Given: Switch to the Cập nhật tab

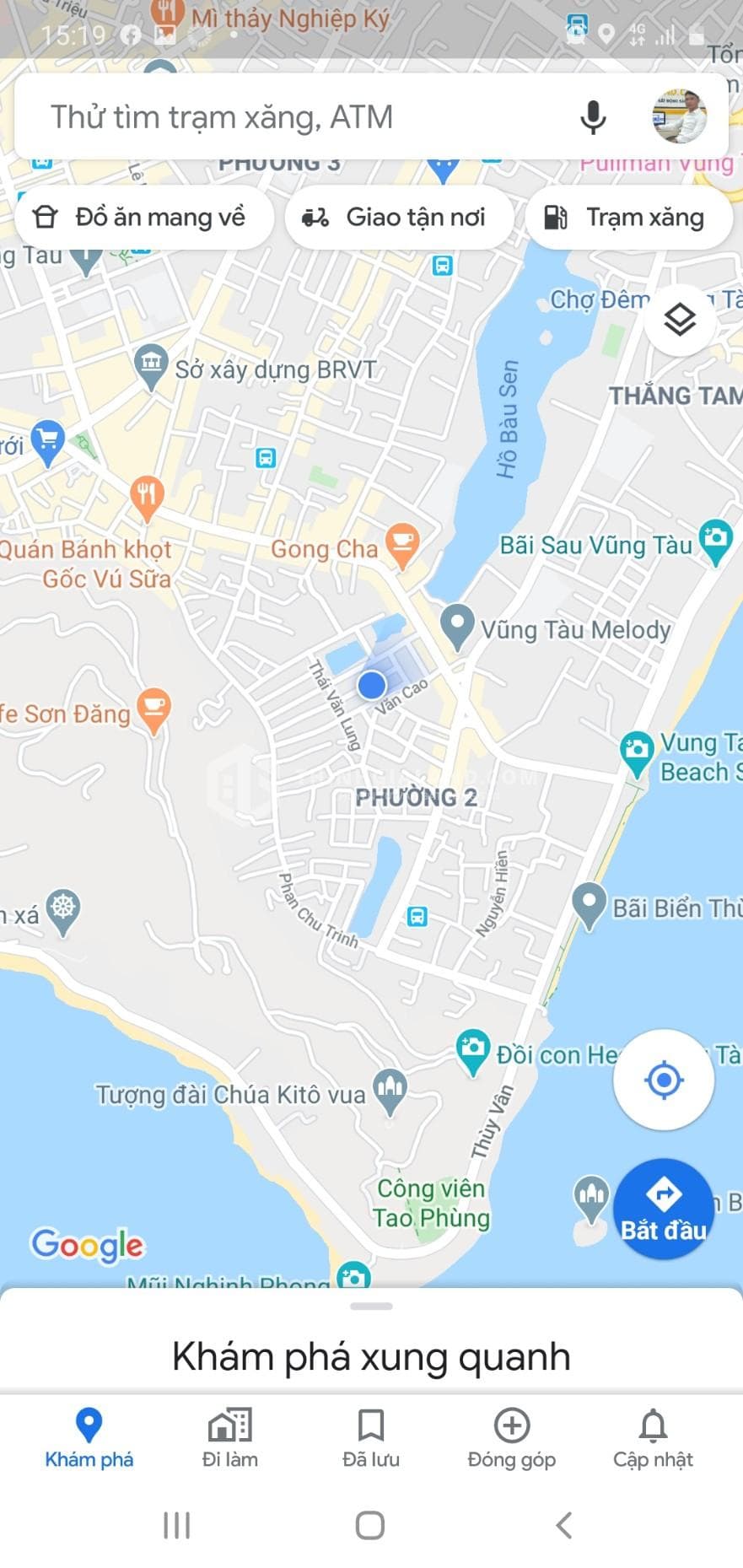Looking at the screenshot, I should click(653, 1438).
